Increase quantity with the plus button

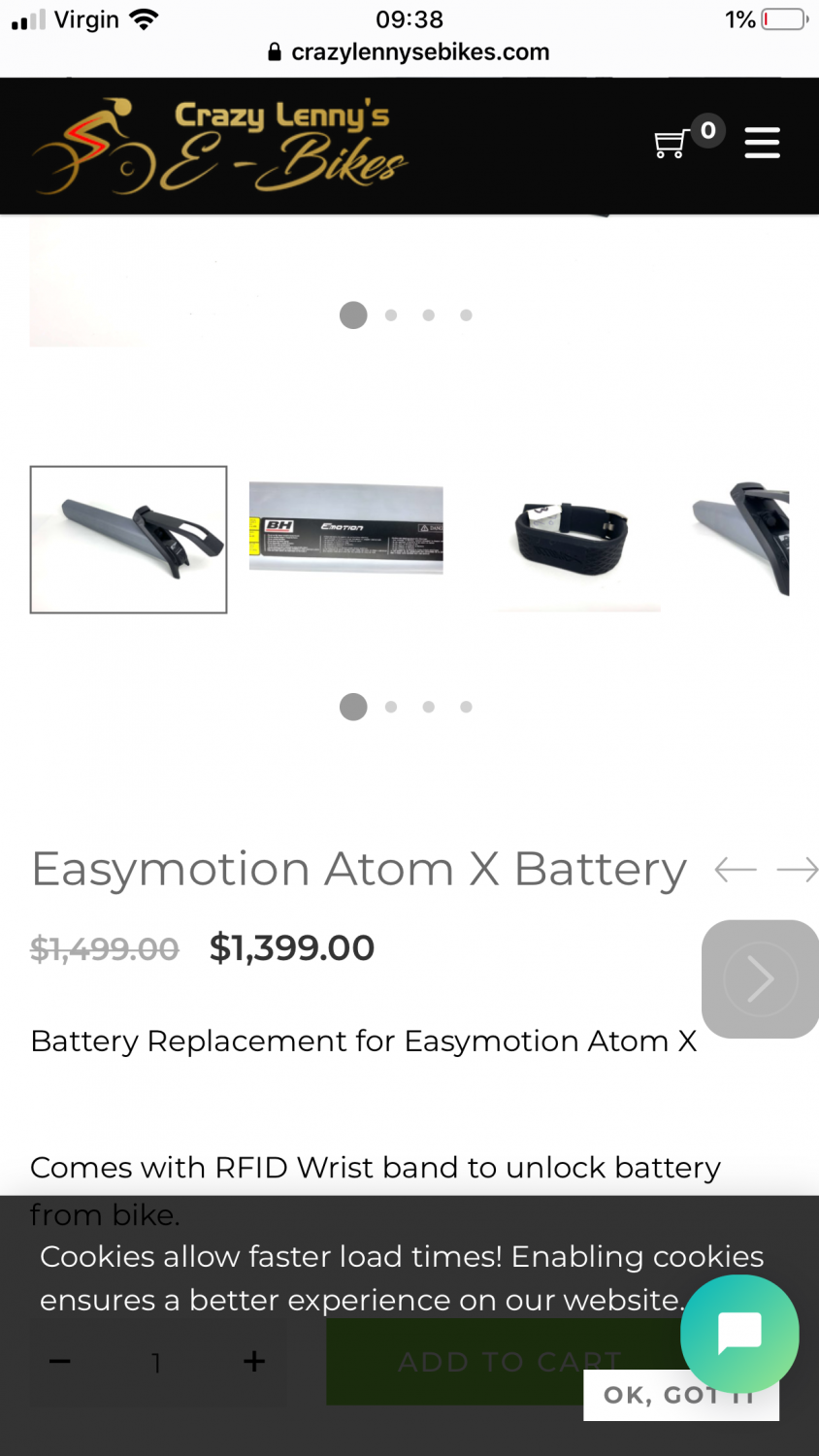click(x=254, y=1362)
